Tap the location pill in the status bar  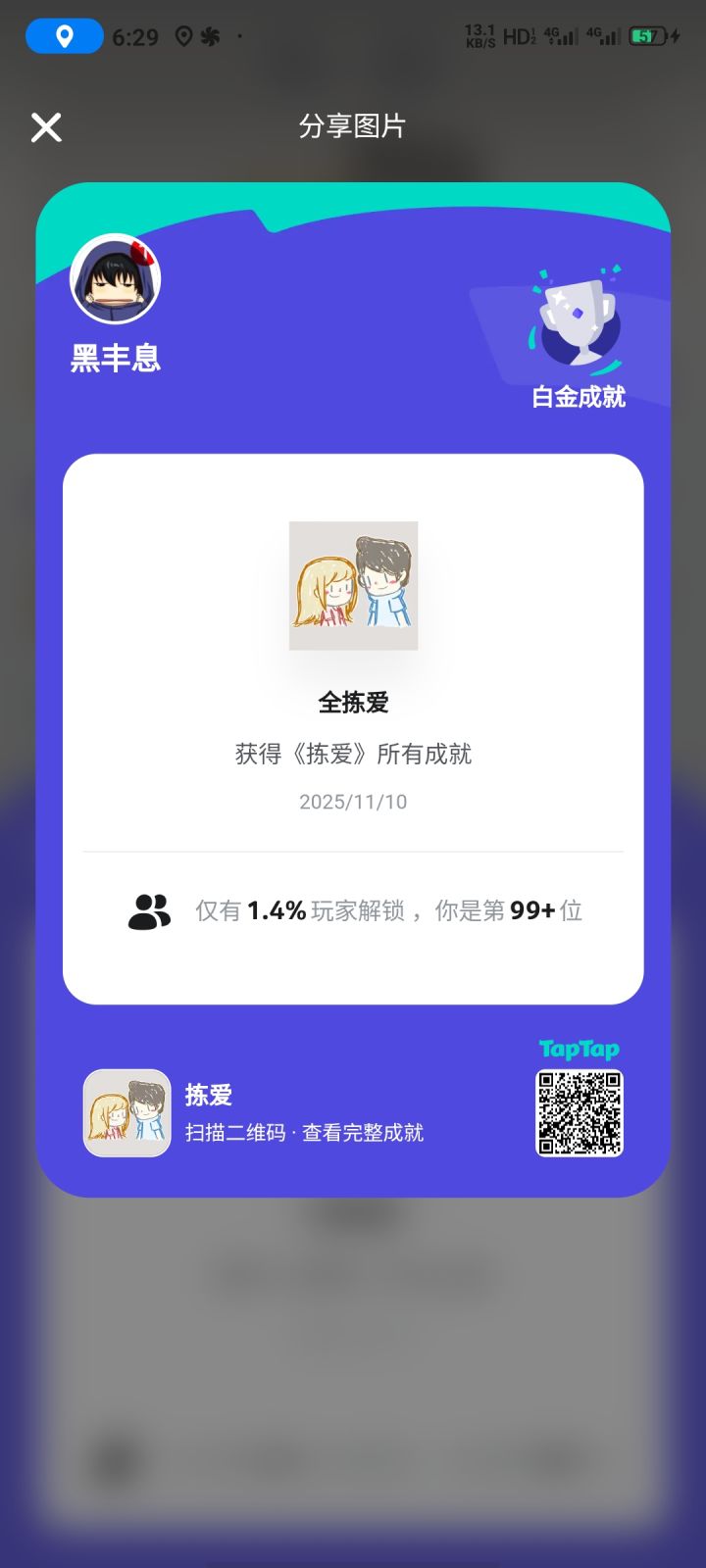click(63, 35)
